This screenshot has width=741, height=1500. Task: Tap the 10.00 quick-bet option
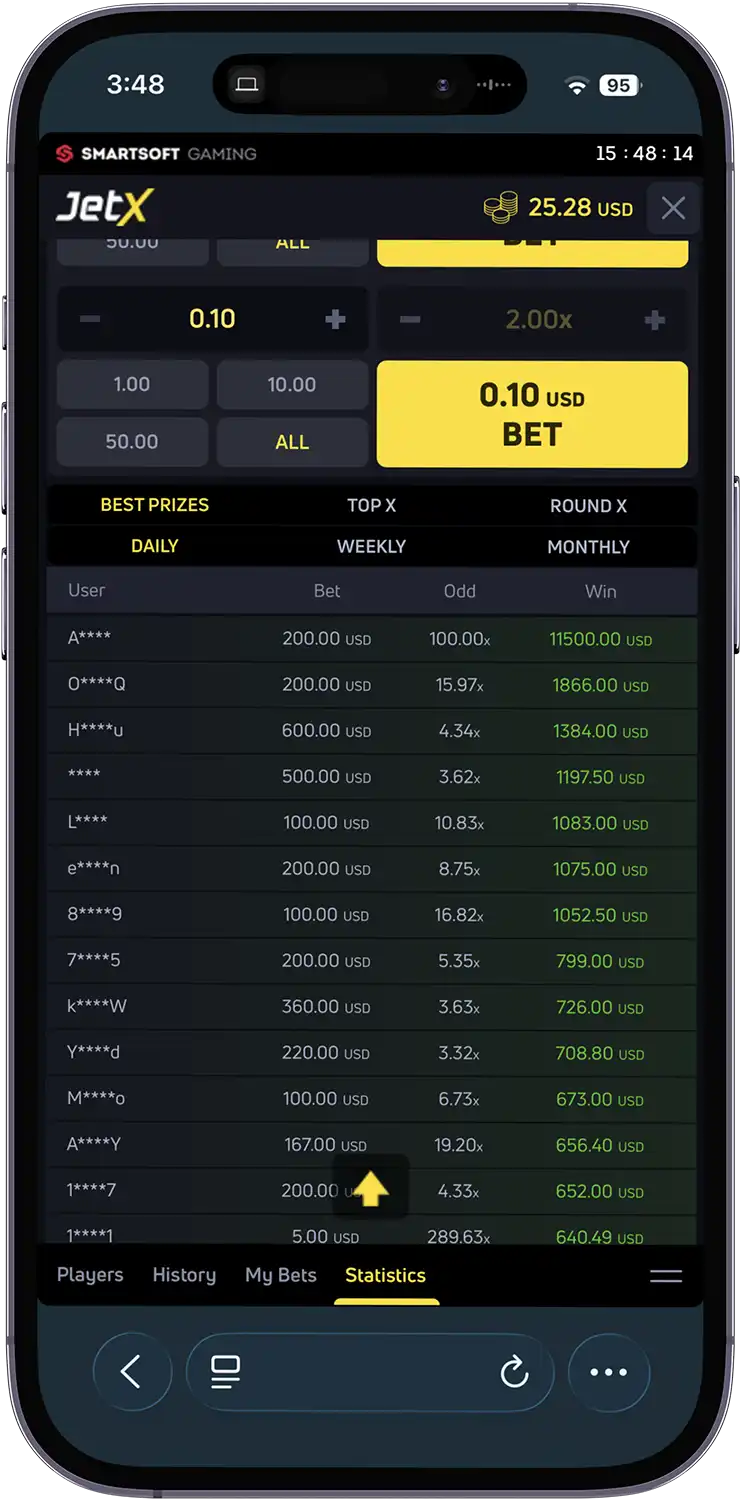[x=291, y=384]
